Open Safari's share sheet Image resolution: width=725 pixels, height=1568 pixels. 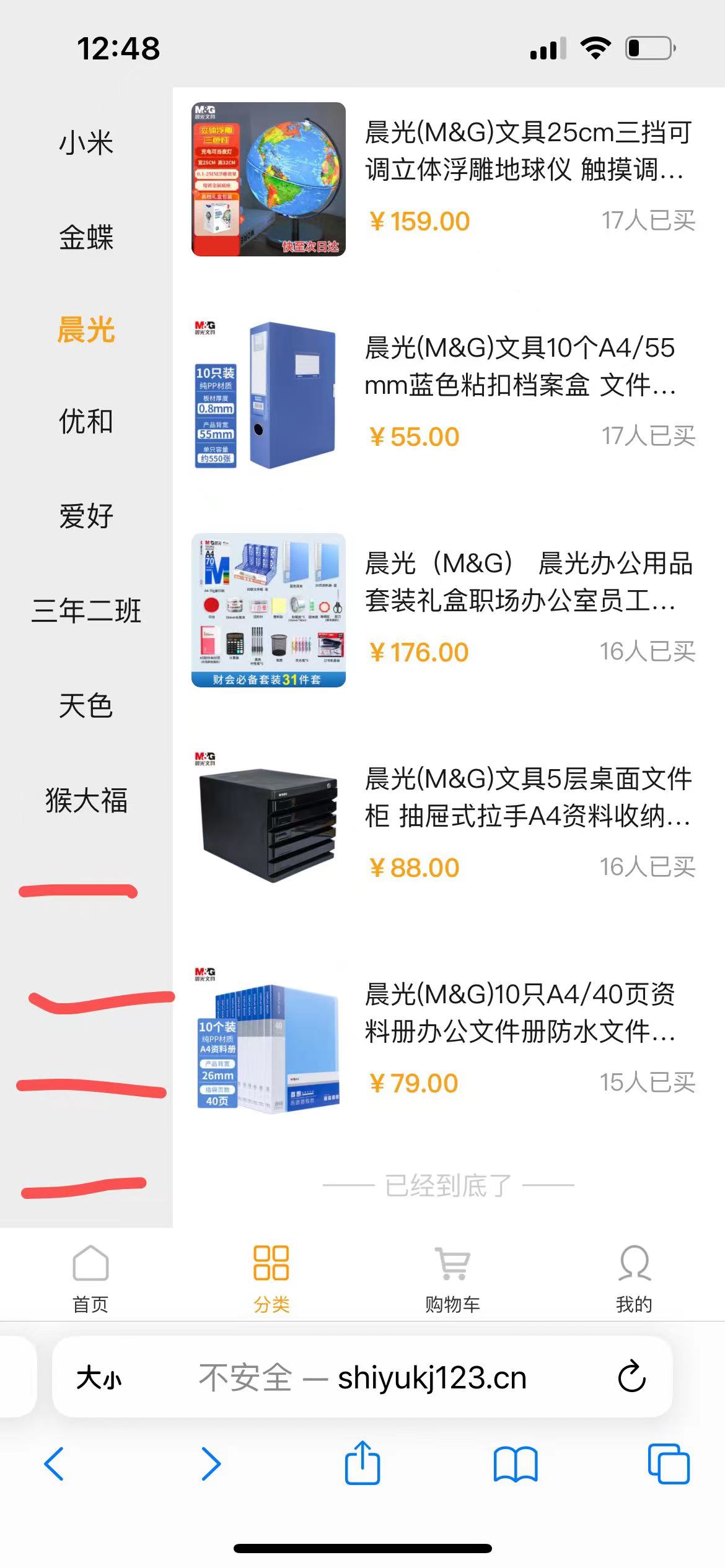coord(362,1464)
